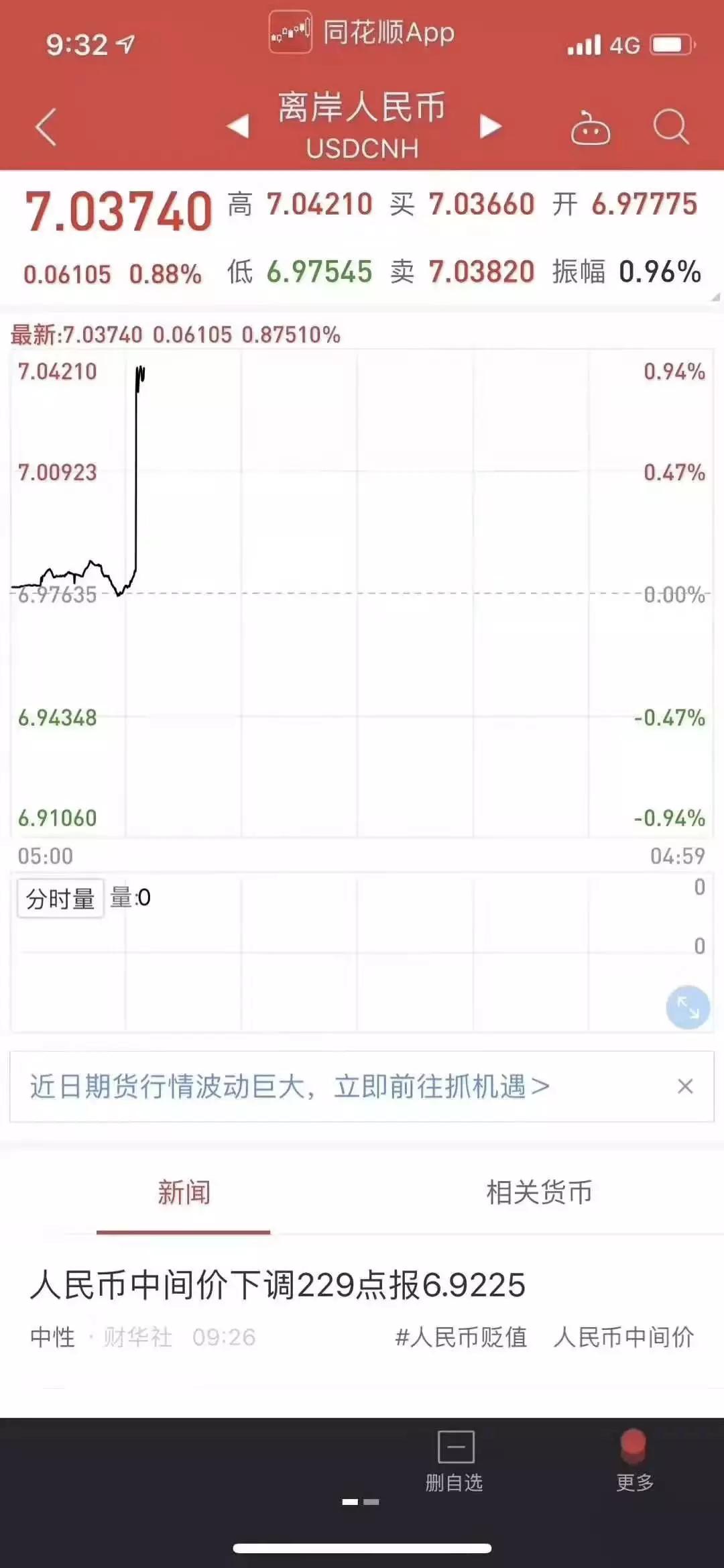Open search with the magnifier icon
The height and width of the screenshot is (1568, 724).
671,127
